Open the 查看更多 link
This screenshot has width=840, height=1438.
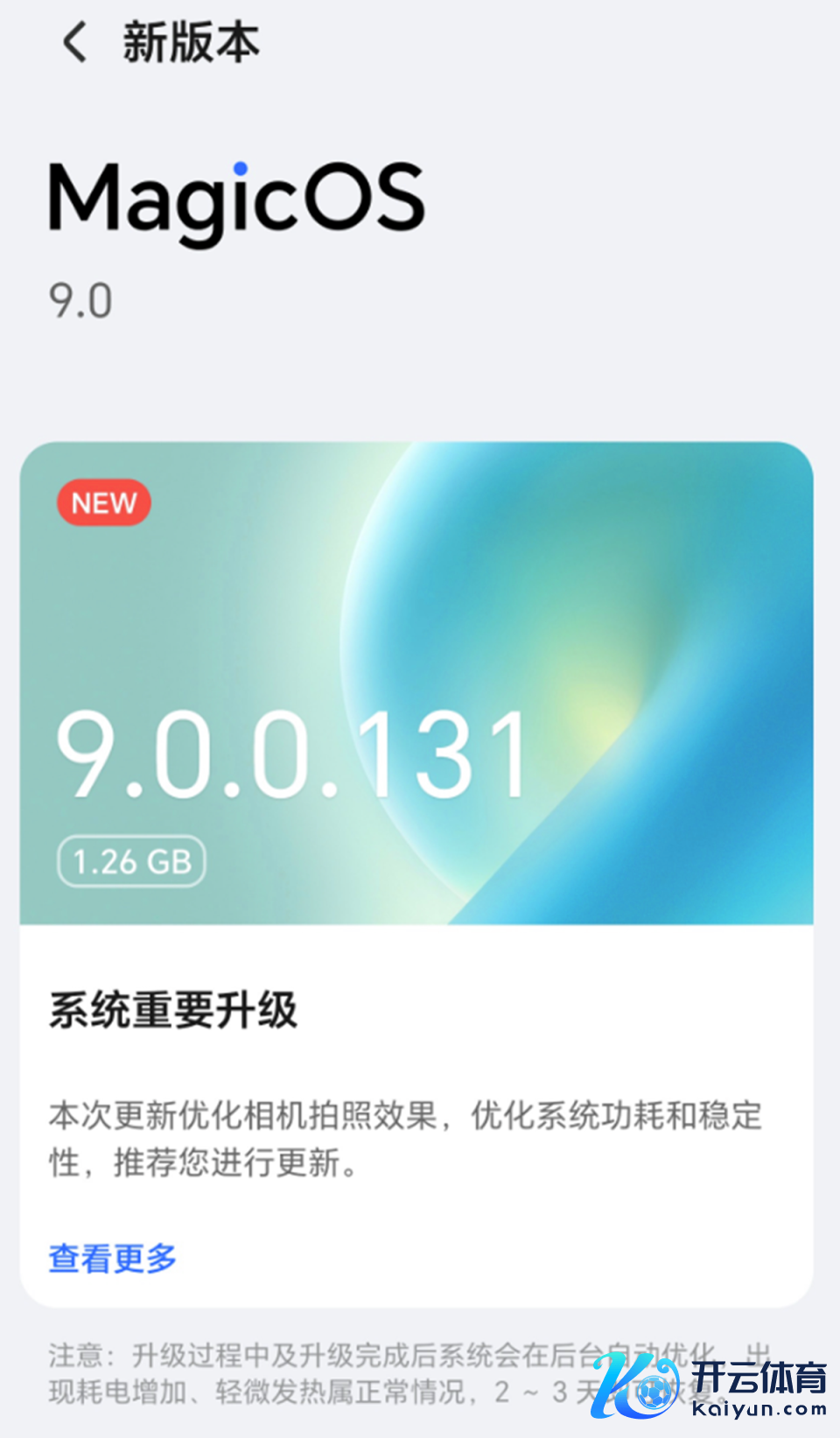113,1259
